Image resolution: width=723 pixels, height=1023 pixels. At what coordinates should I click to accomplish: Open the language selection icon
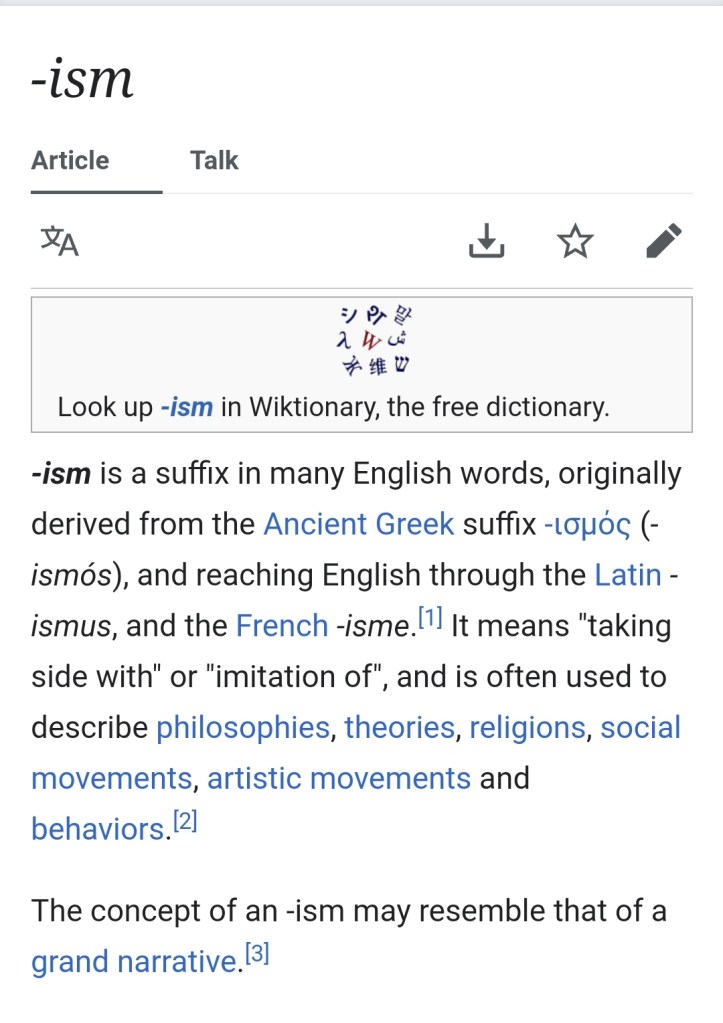pyautogui.click(x=59, y=241)
